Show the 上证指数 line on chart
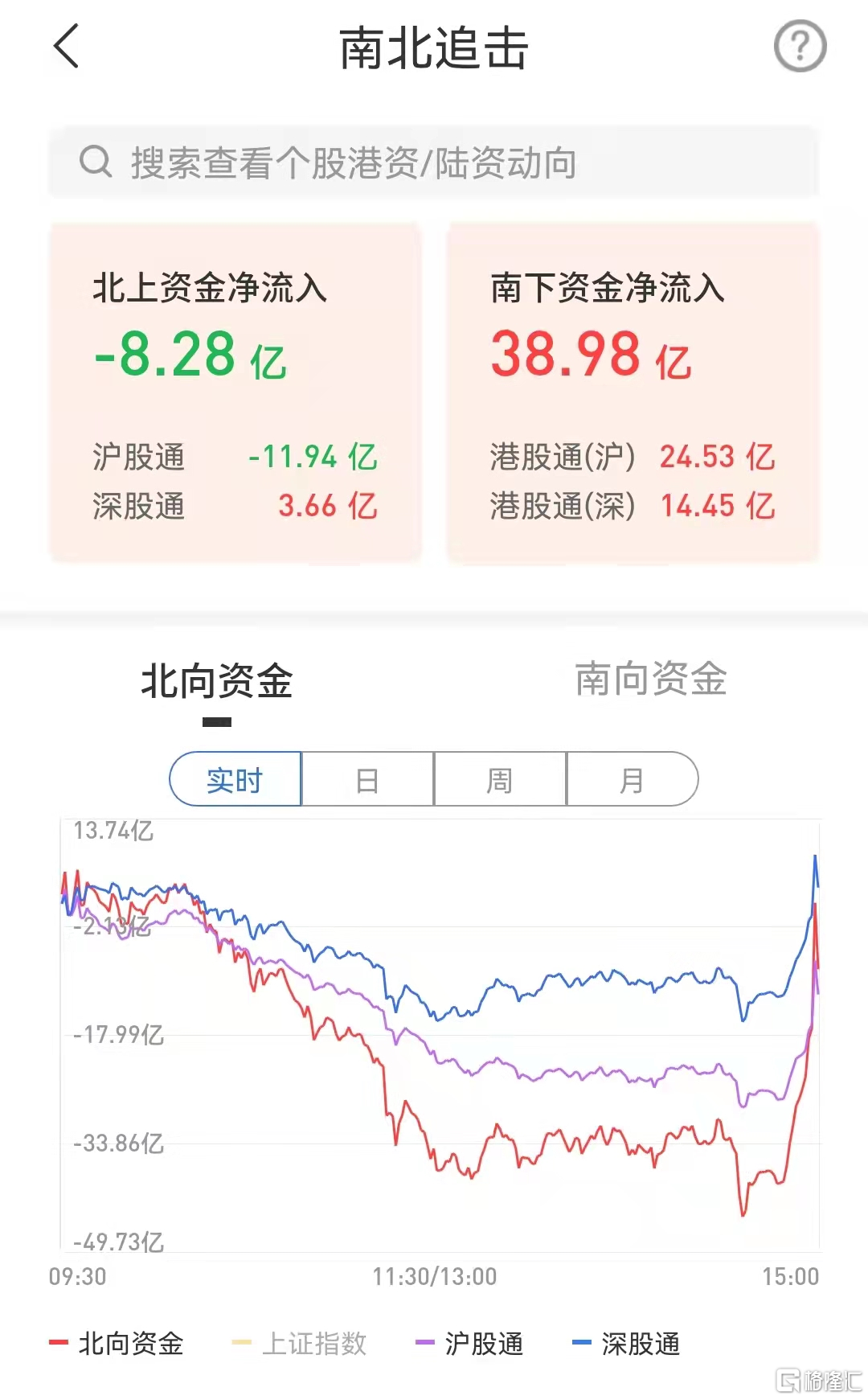868x1400 pixels. click(x=299, y=1344)
